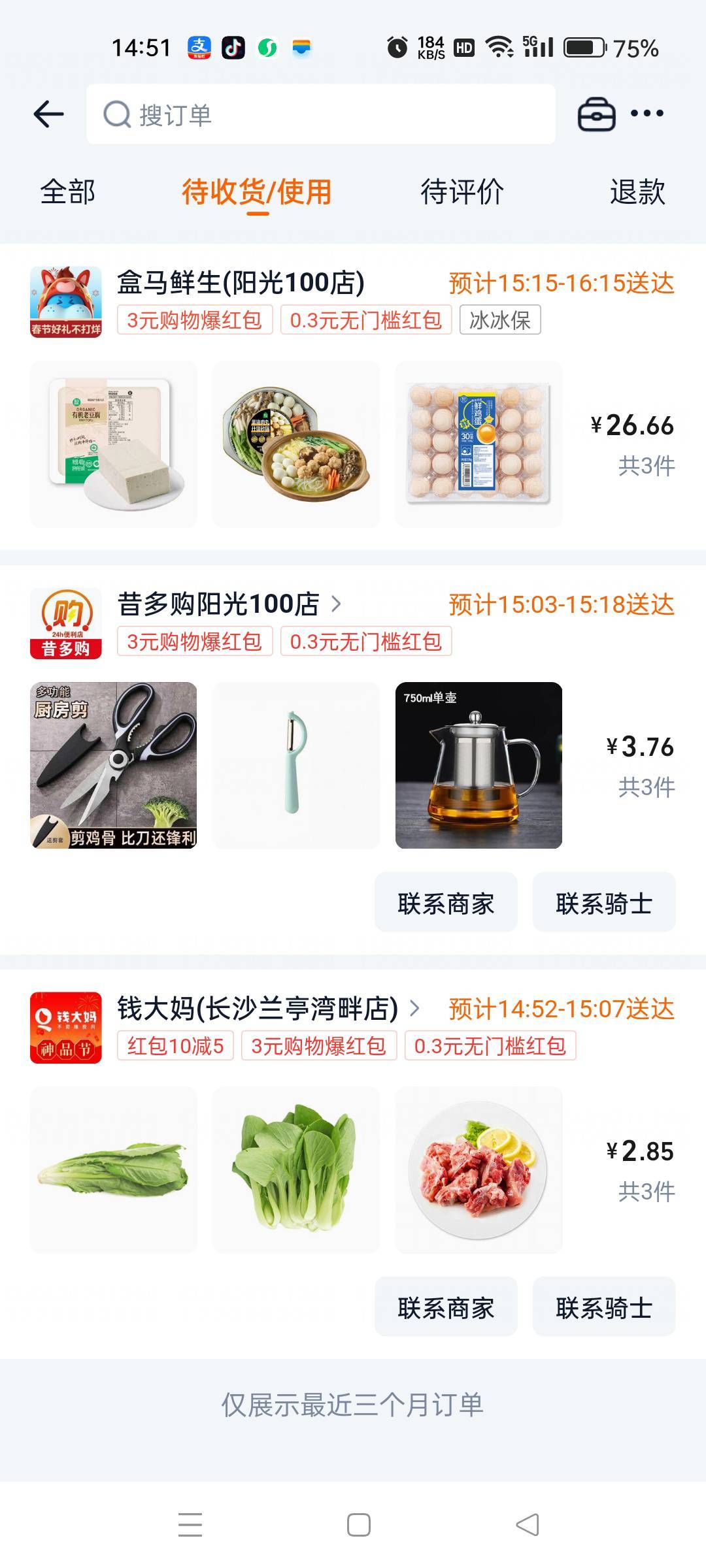706x1568 pixels.
Task: Tap the system back triangle
Action: pyautogui.click(x=527, y=1525)
